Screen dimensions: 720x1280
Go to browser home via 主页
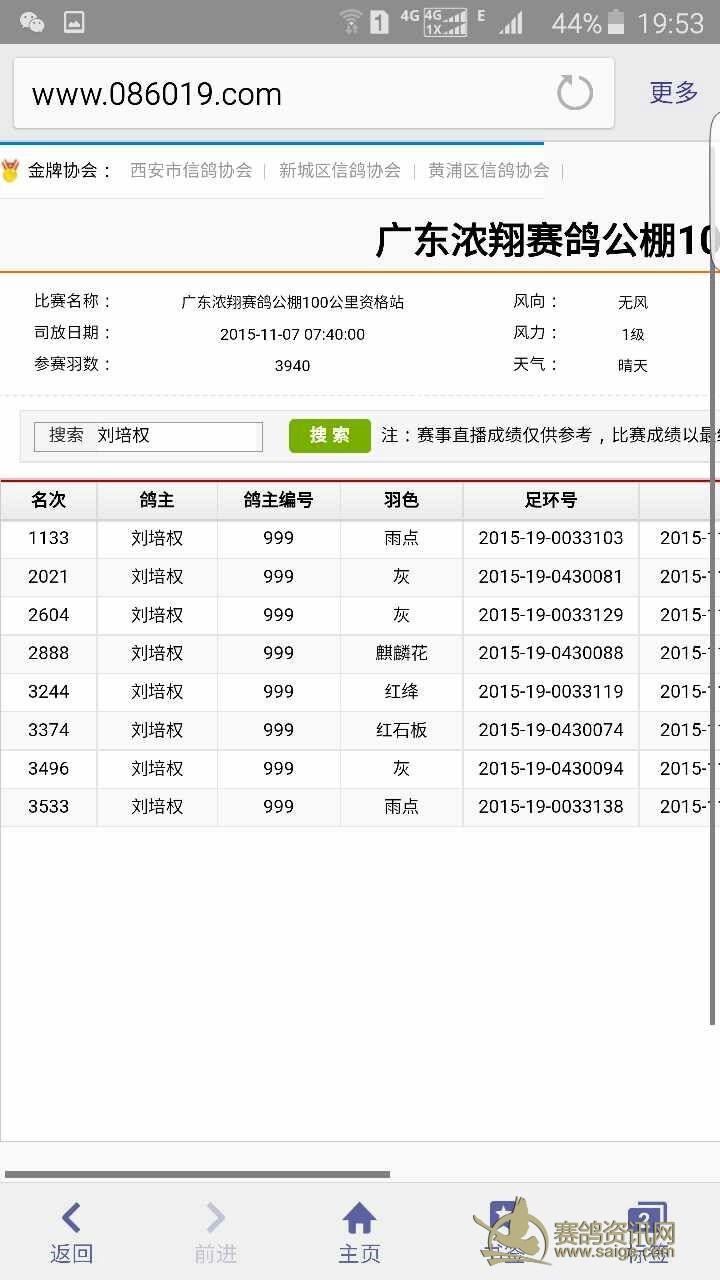tap(359, 1233)
